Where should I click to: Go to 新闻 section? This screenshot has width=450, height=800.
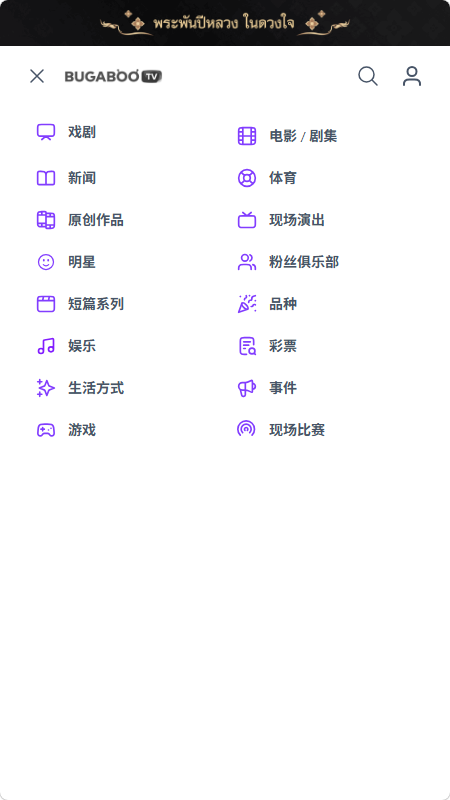point(66,178)
